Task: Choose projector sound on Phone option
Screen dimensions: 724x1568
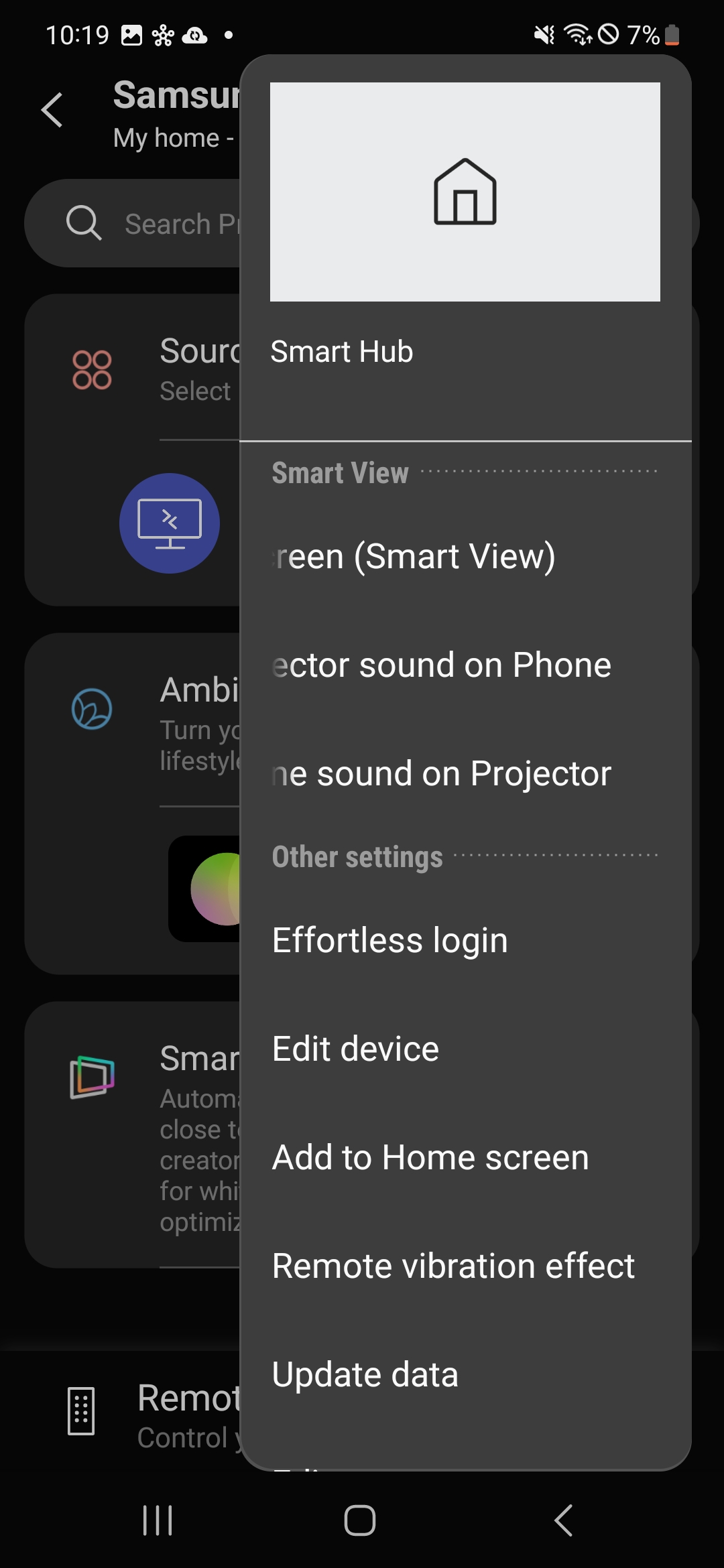Action: point(465,665)
